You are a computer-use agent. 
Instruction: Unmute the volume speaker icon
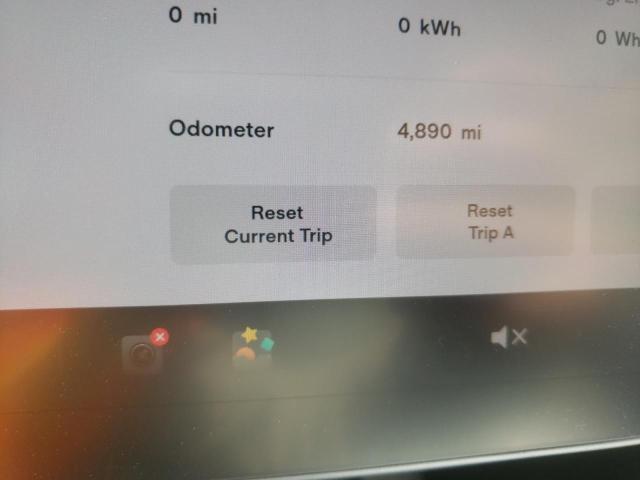[508, 338]
